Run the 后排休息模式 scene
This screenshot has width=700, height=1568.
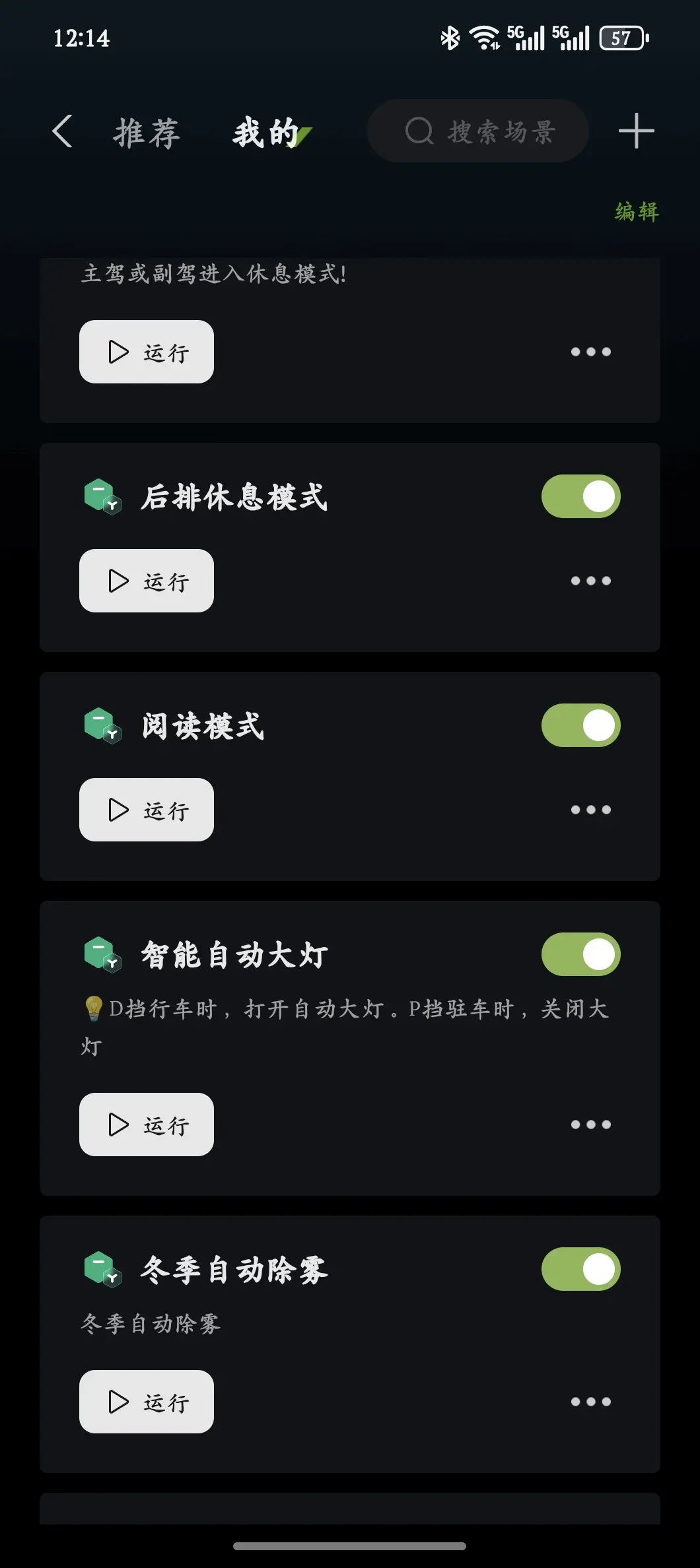click(x=147, y=581)
